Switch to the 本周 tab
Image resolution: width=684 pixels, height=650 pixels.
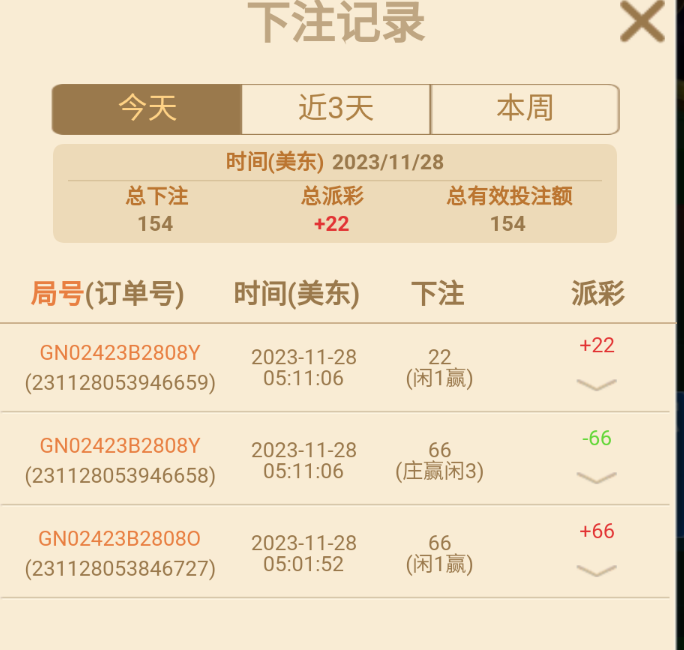[524, 109]
